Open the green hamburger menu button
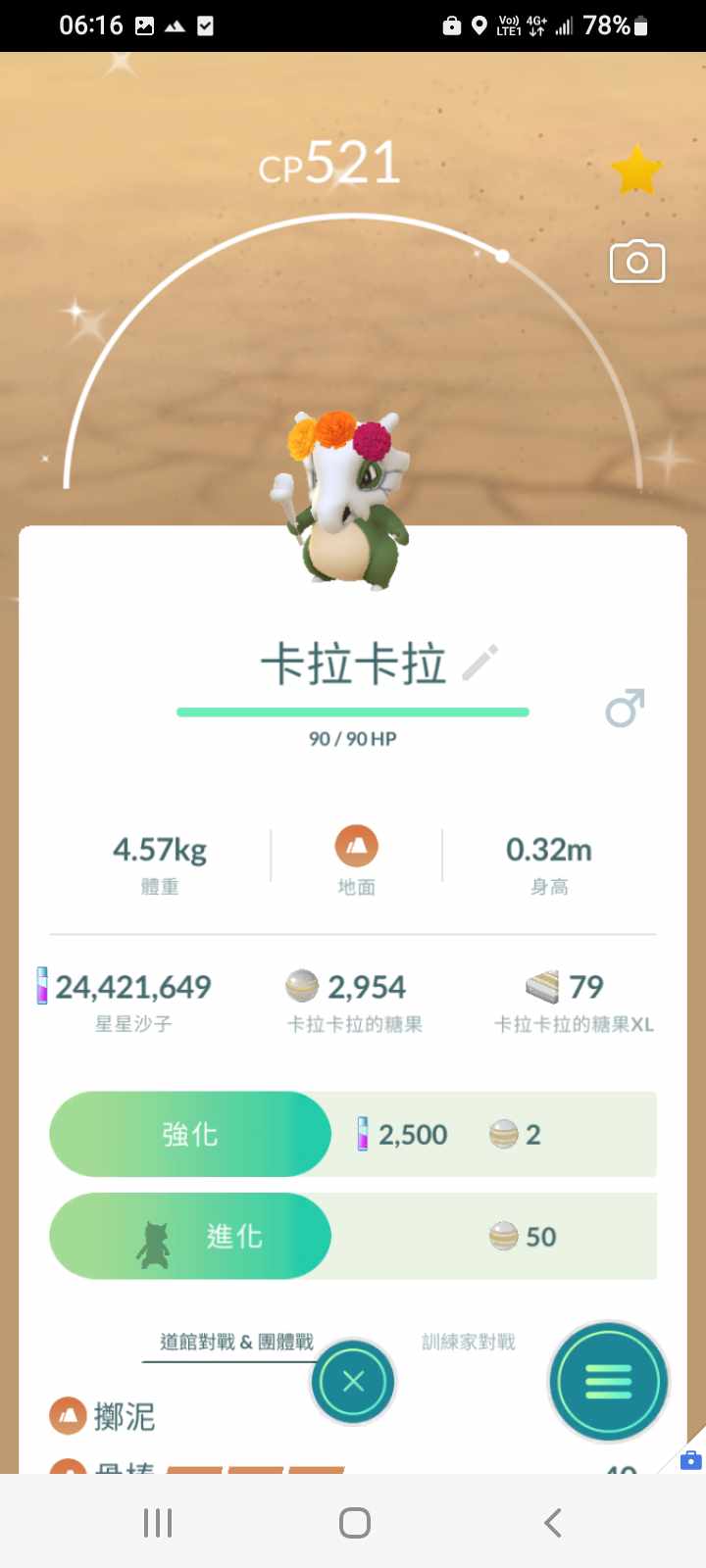 609,1382
